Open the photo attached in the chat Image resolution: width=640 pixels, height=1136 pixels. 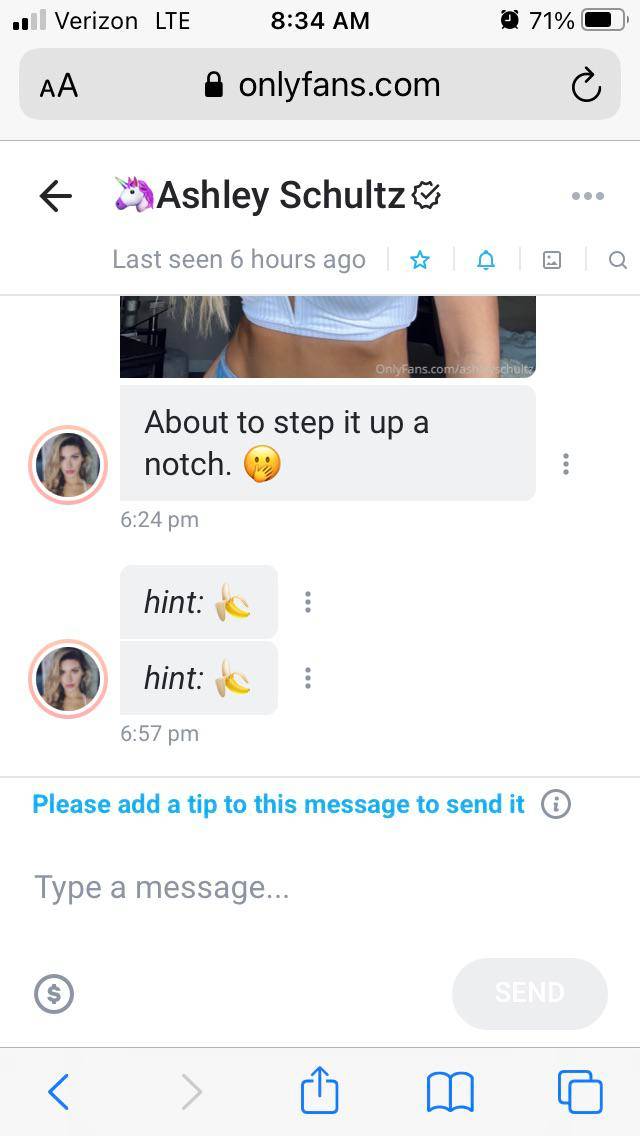[x=327, y=337]
